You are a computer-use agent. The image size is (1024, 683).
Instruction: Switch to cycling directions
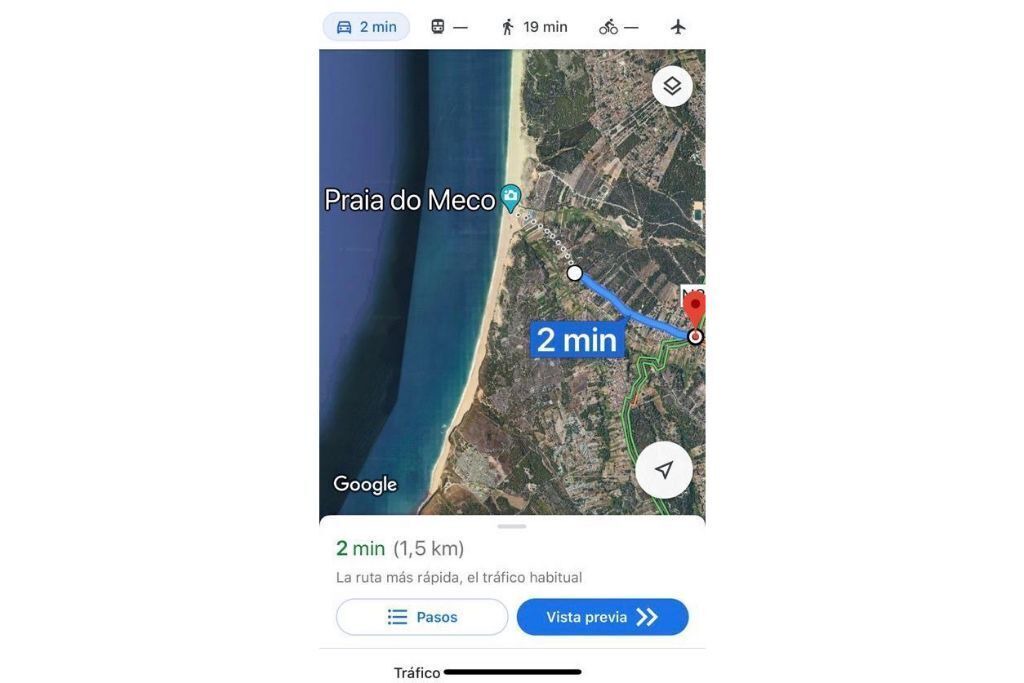pos(618,27)
